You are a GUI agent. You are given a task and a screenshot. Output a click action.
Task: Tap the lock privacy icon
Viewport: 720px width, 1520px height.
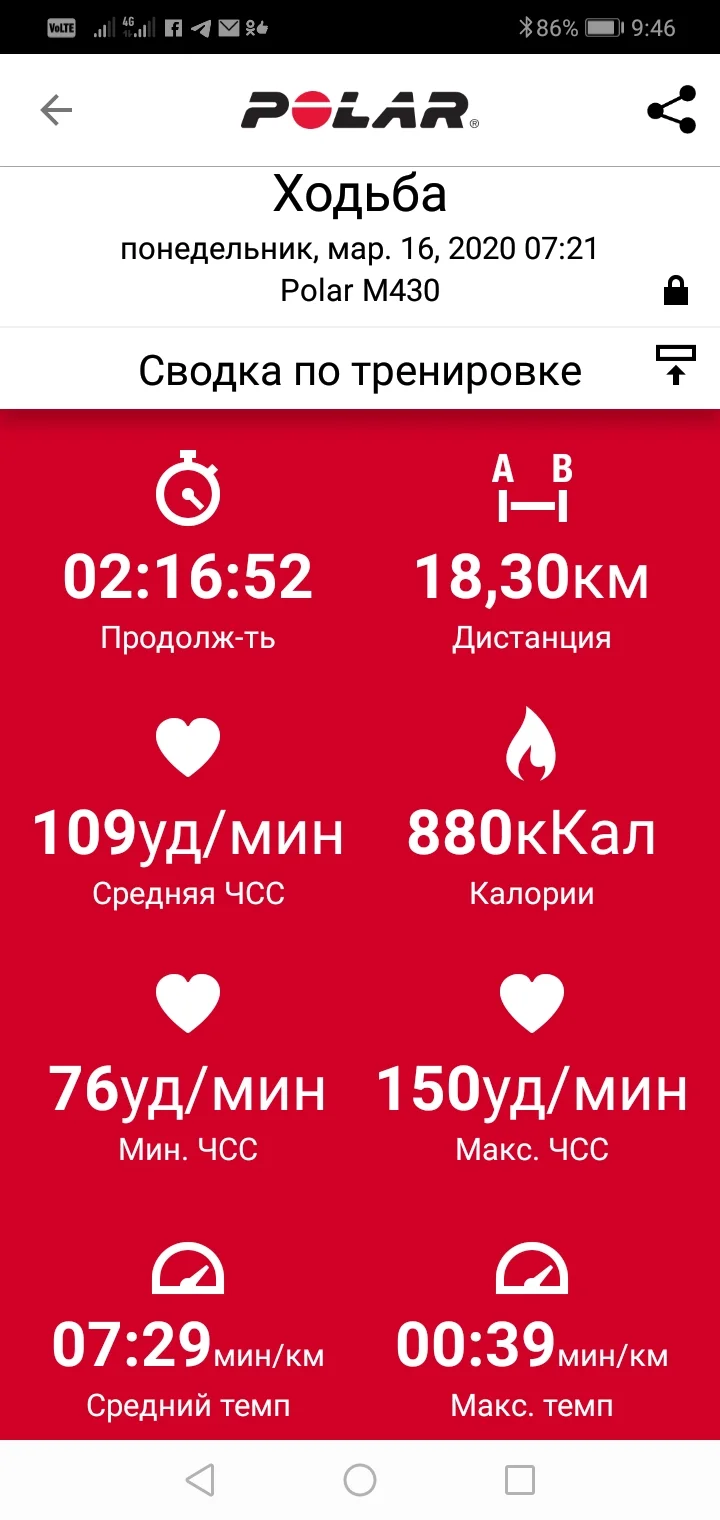click(676, 291)
